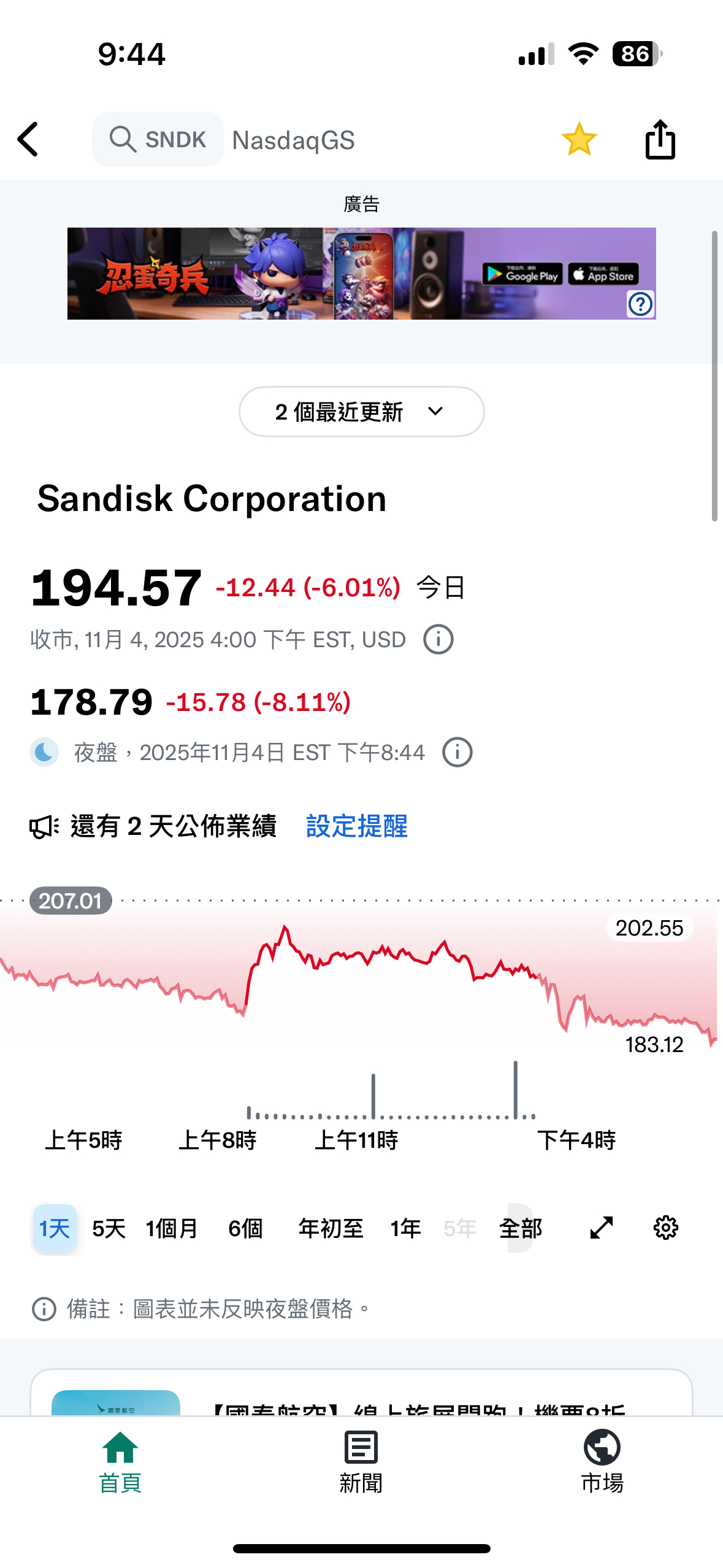
Task: Switch to the 5天 chart range
Action: pos(108,1228)
